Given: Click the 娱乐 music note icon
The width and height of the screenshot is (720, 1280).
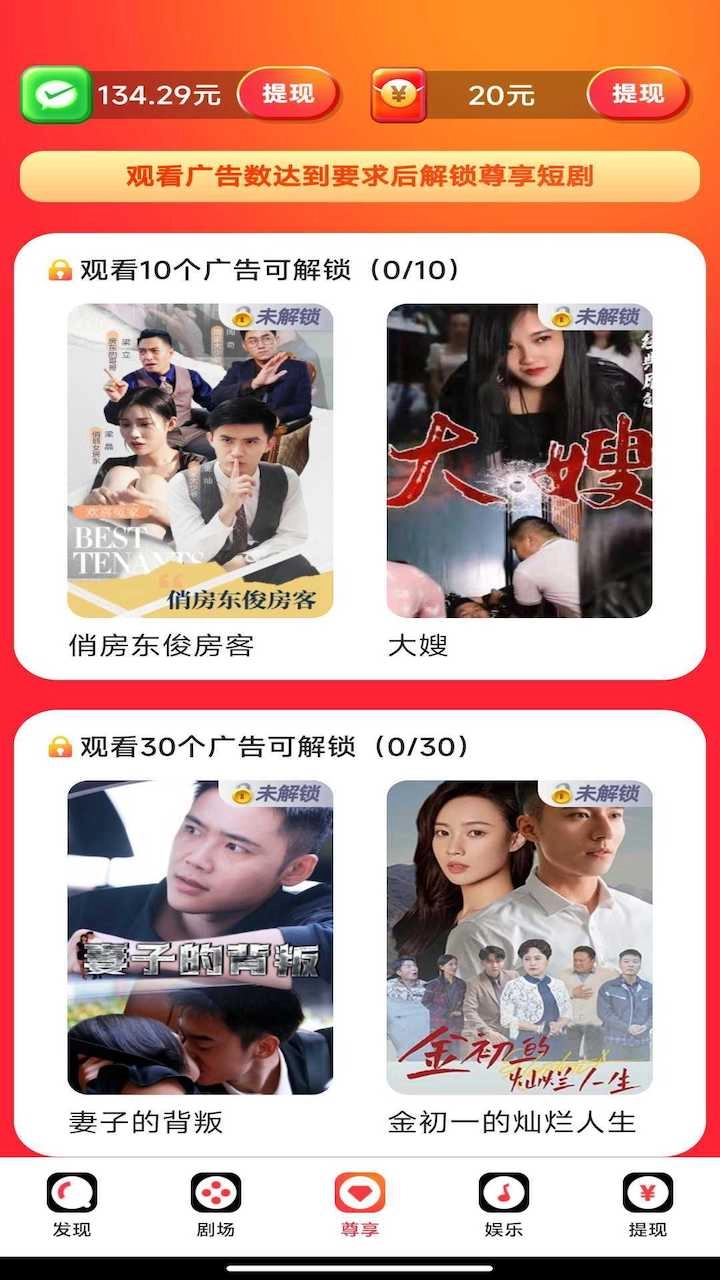Looking at the screenshot, I should [504, 1194].
